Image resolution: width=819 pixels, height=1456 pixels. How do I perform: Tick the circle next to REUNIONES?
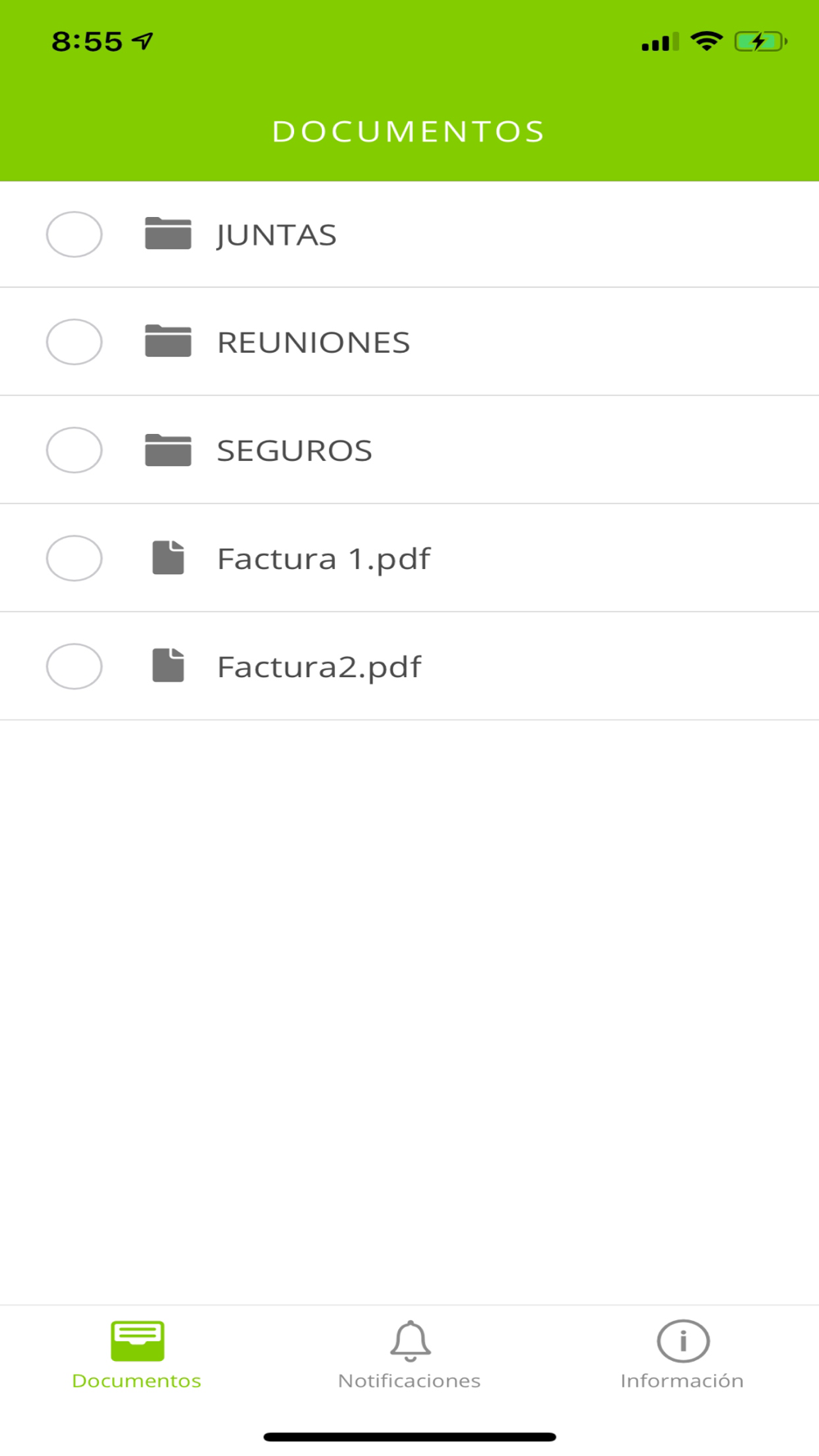pyautogui.click(x=74, y=341)
